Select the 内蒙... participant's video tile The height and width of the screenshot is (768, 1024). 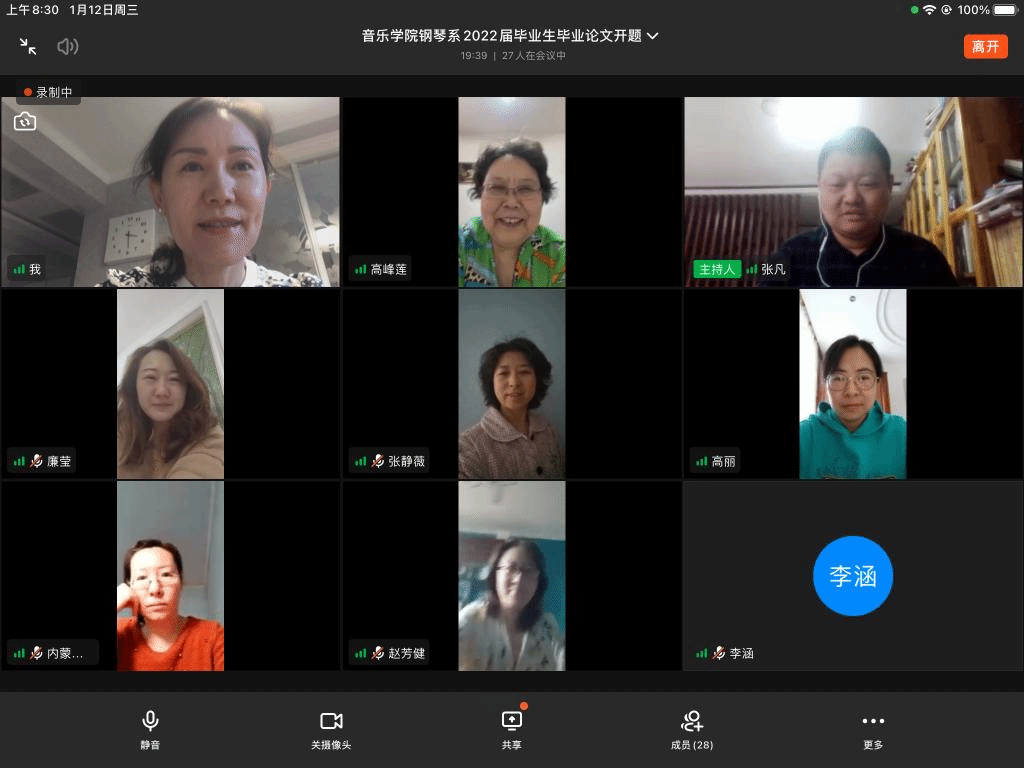[170, 576]
